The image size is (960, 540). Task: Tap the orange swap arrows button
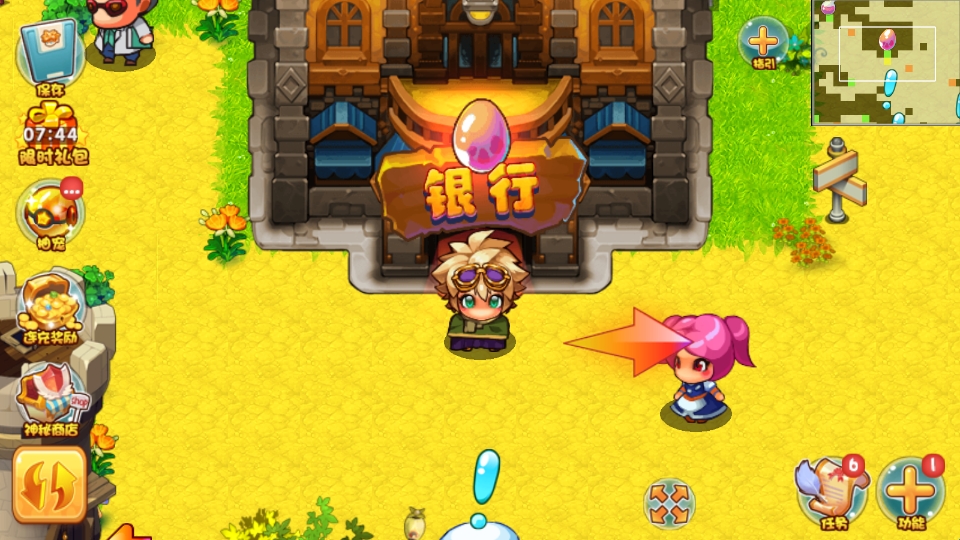click(49, 483)
